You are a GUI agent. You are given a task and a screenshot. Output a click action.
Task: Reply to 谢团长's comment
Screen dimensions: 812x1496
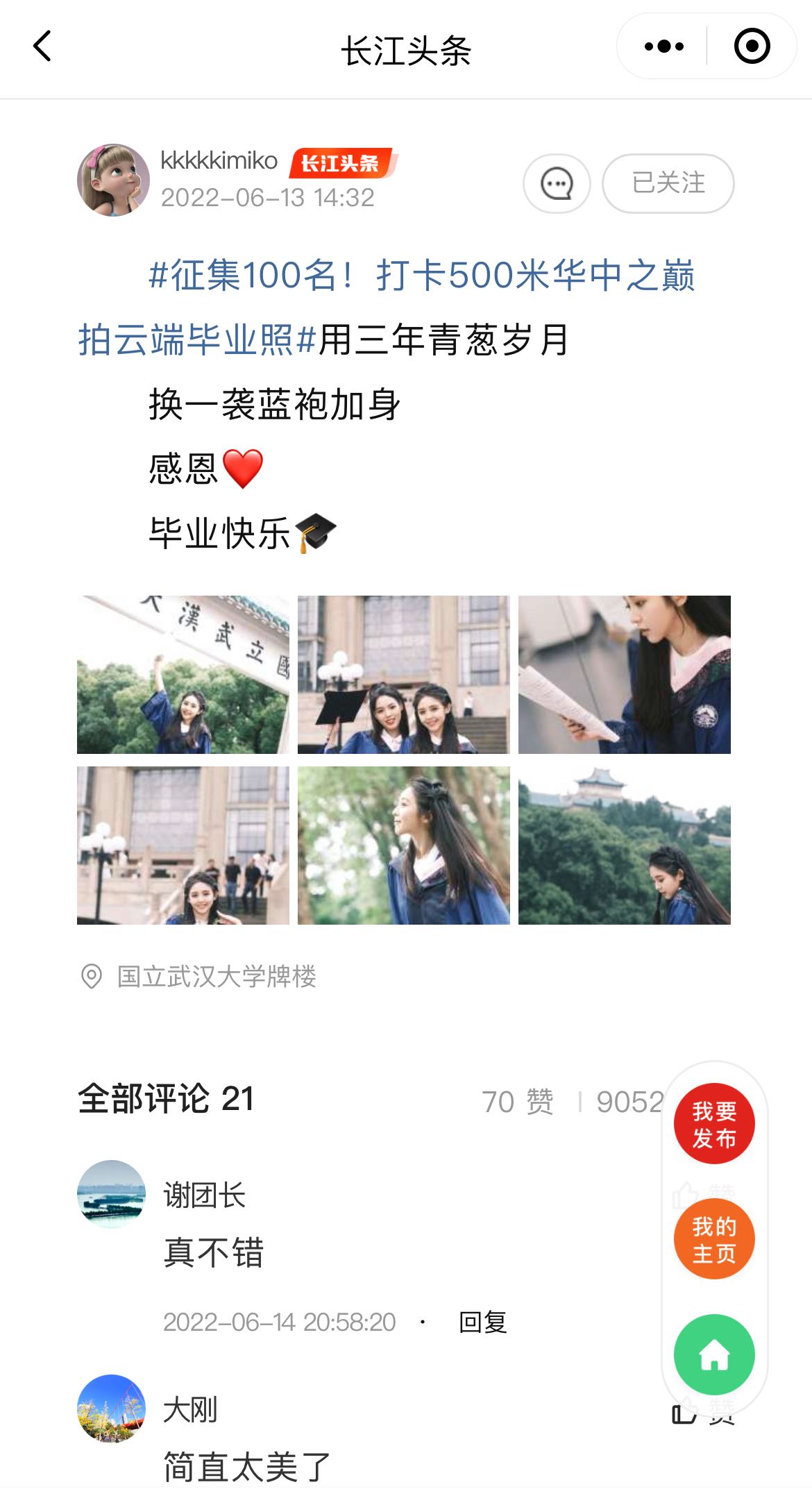tap(483, 1322)
